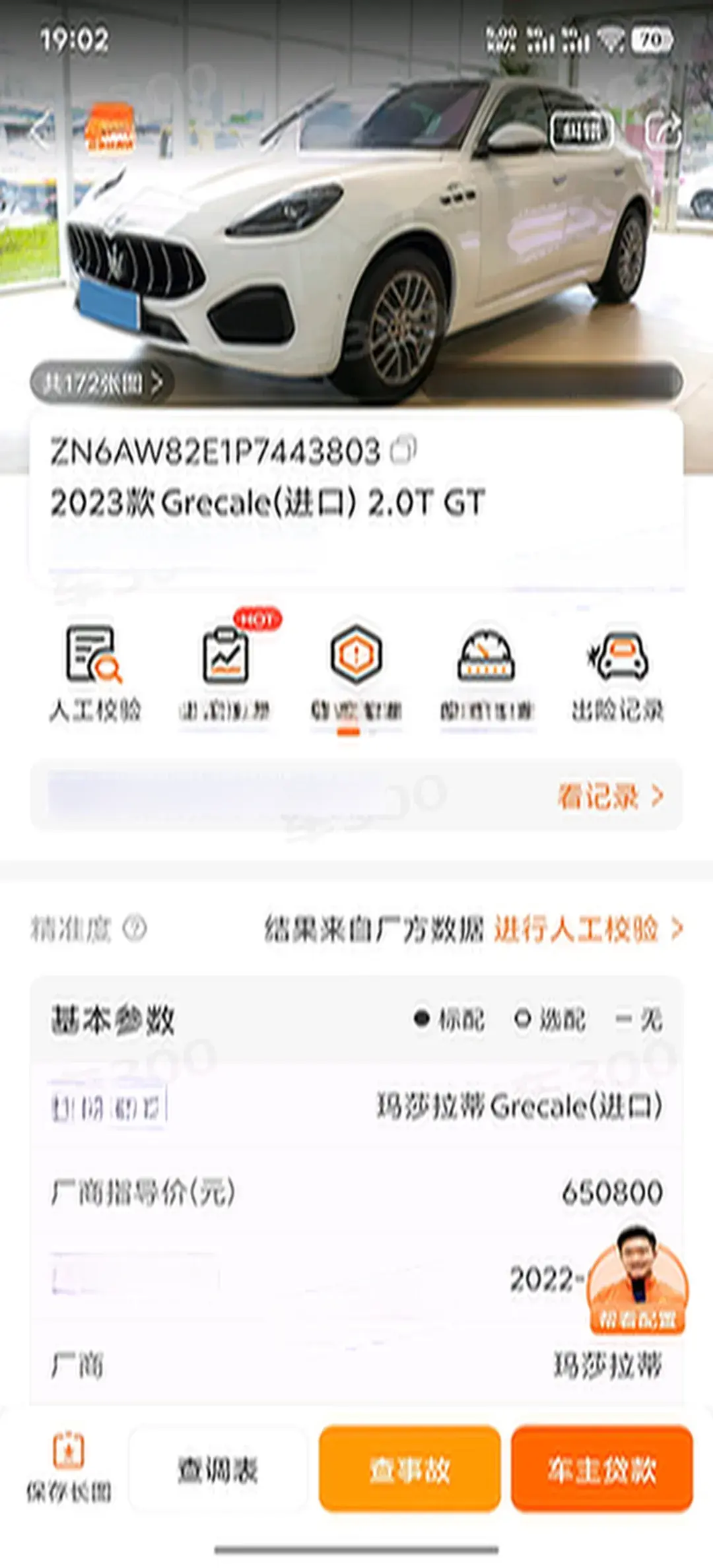Tap 保存长图 to save long image
The width and height of the screenshot is (713, 1568).
(x=69, y=1469)
